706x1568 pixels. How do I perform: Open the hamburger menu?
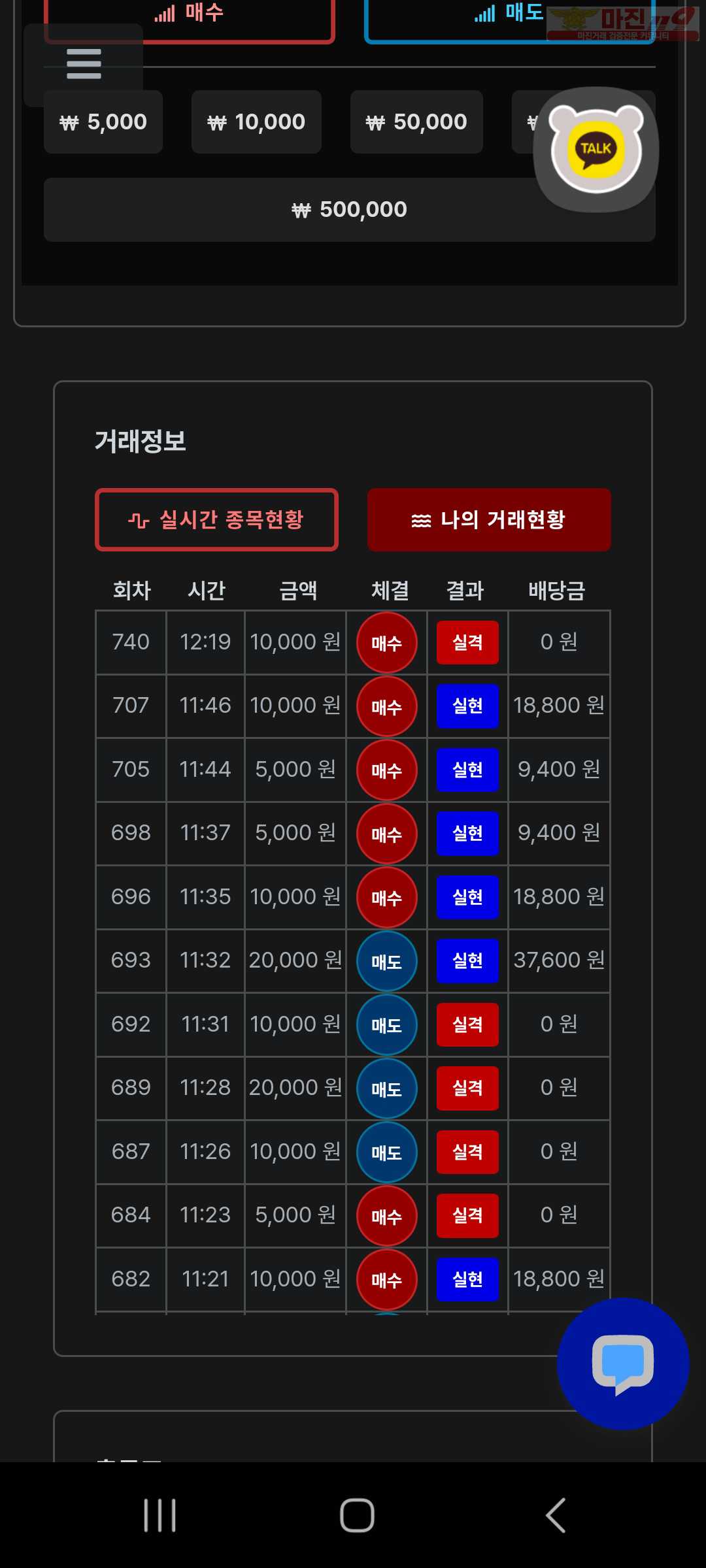pos(84,64)
